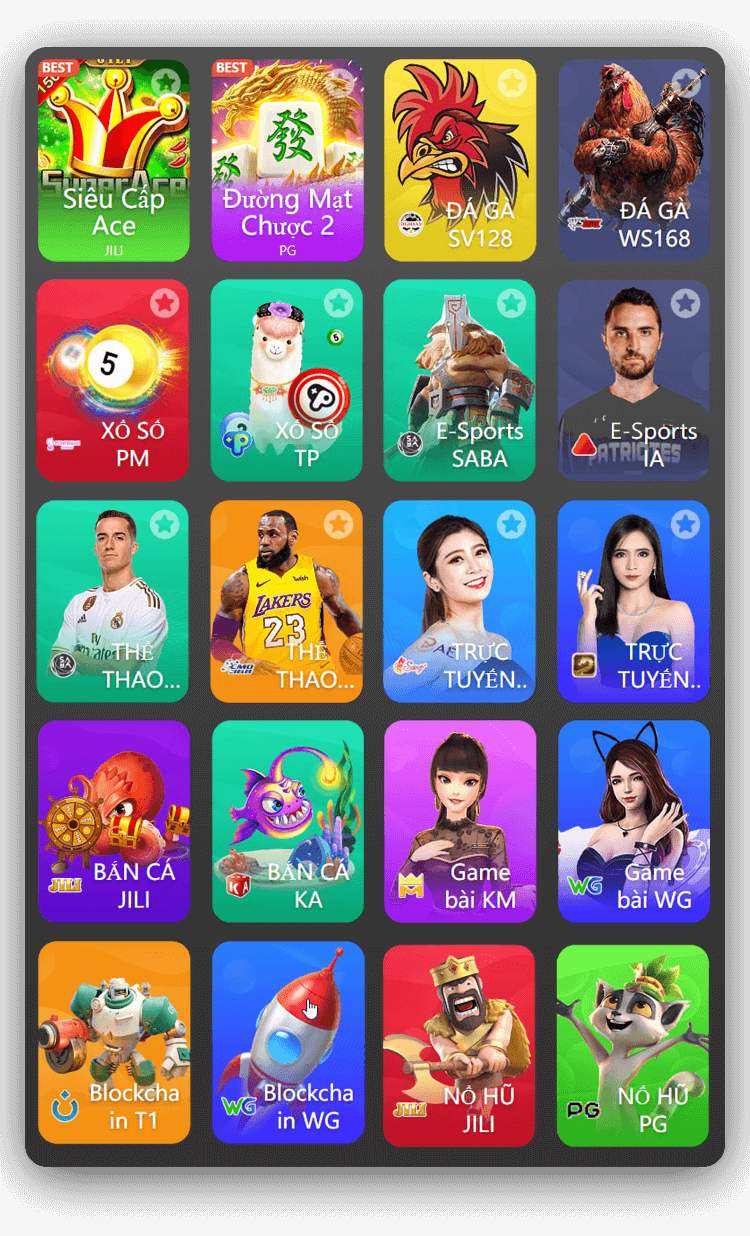The height and width of the screenshot is (1236, 750).
Task: Open Blockchain T1 tile
Action: click(113, 1042)
